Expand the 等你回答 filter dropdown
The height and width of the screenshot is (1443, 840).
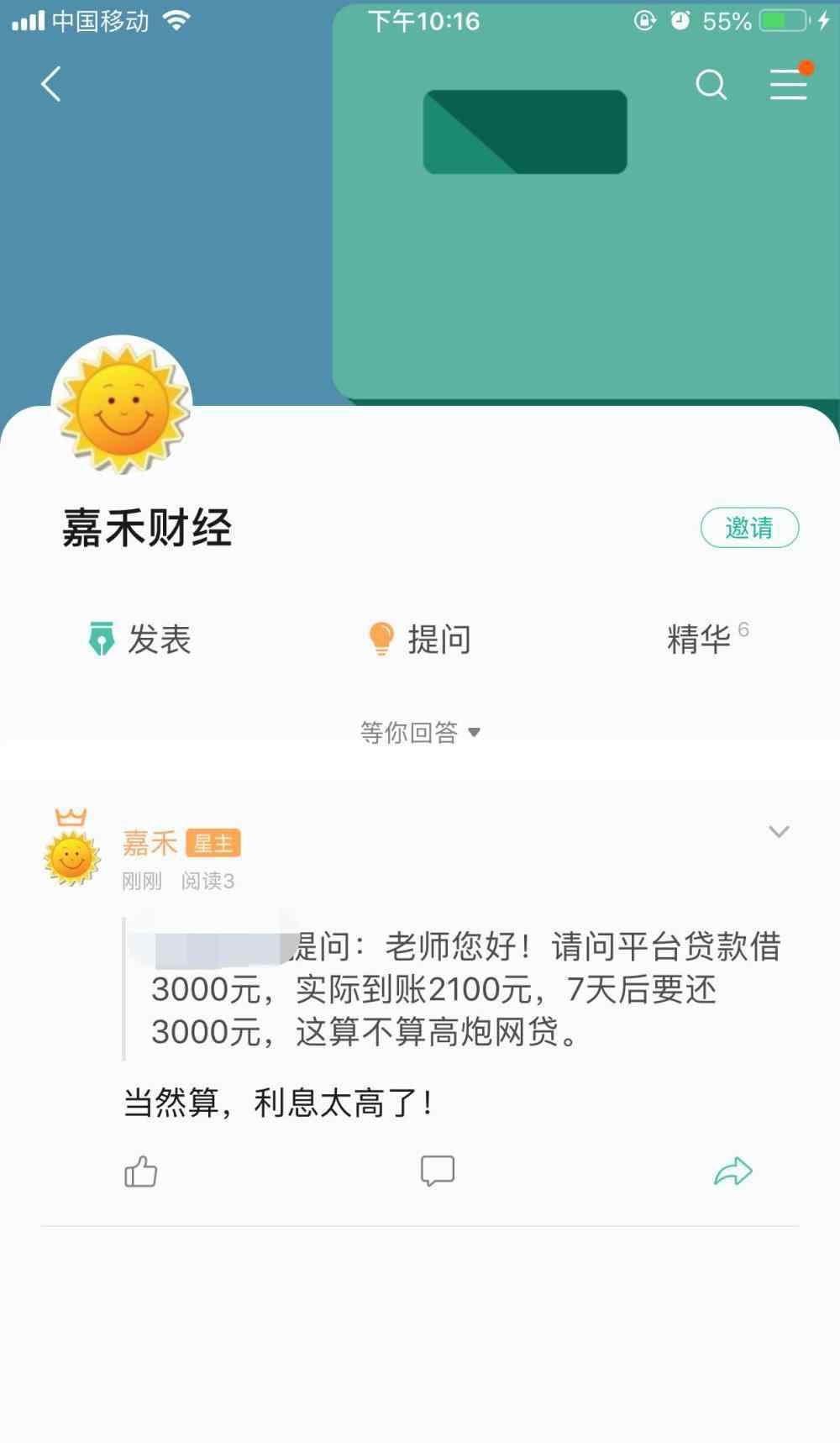tap(419, 732)
